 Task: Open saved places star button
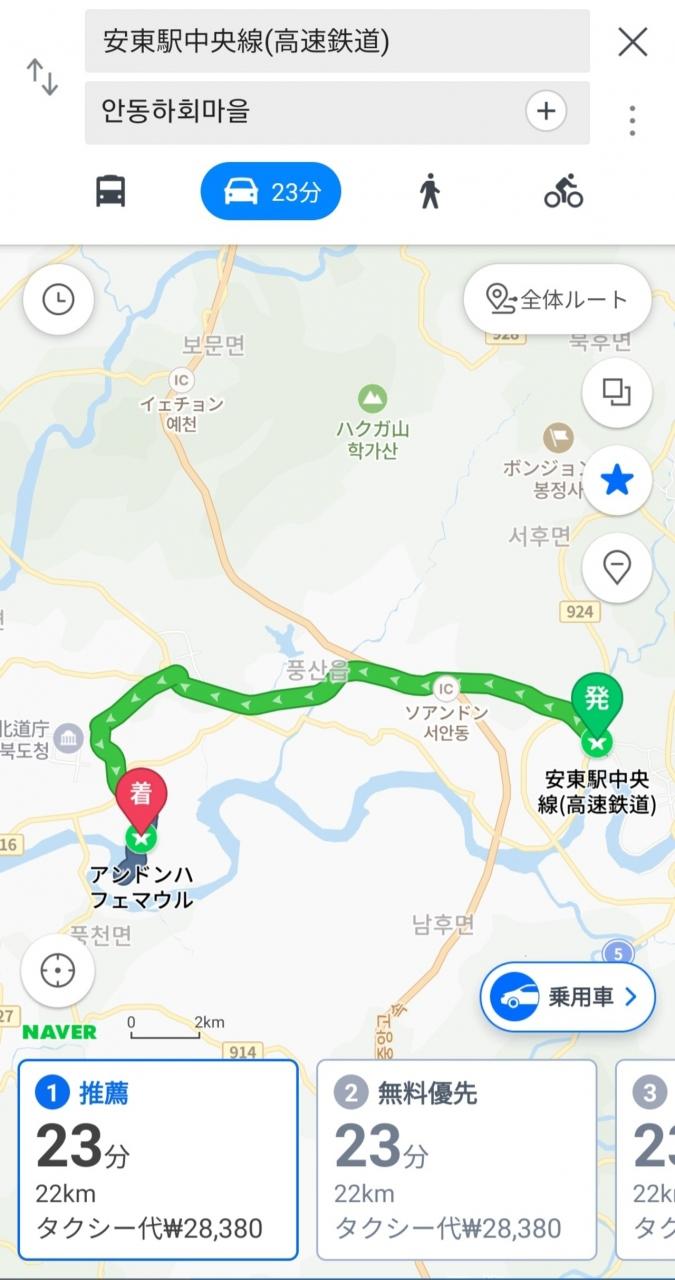point(617,481)
